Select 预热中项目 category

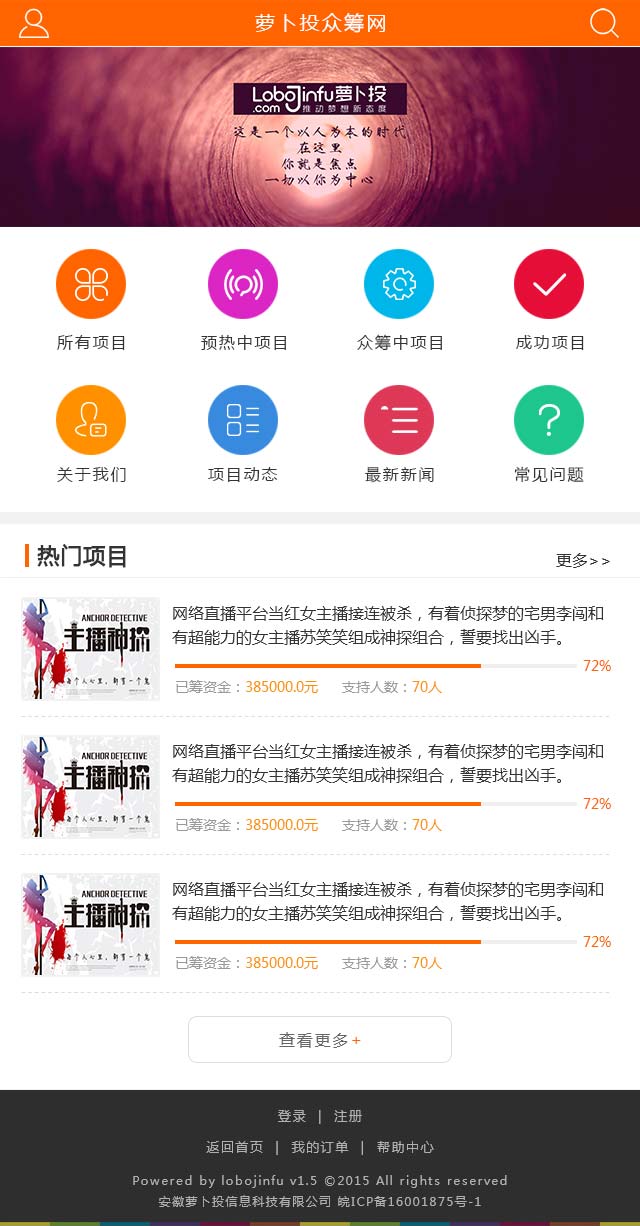click(x=243, y=300)
